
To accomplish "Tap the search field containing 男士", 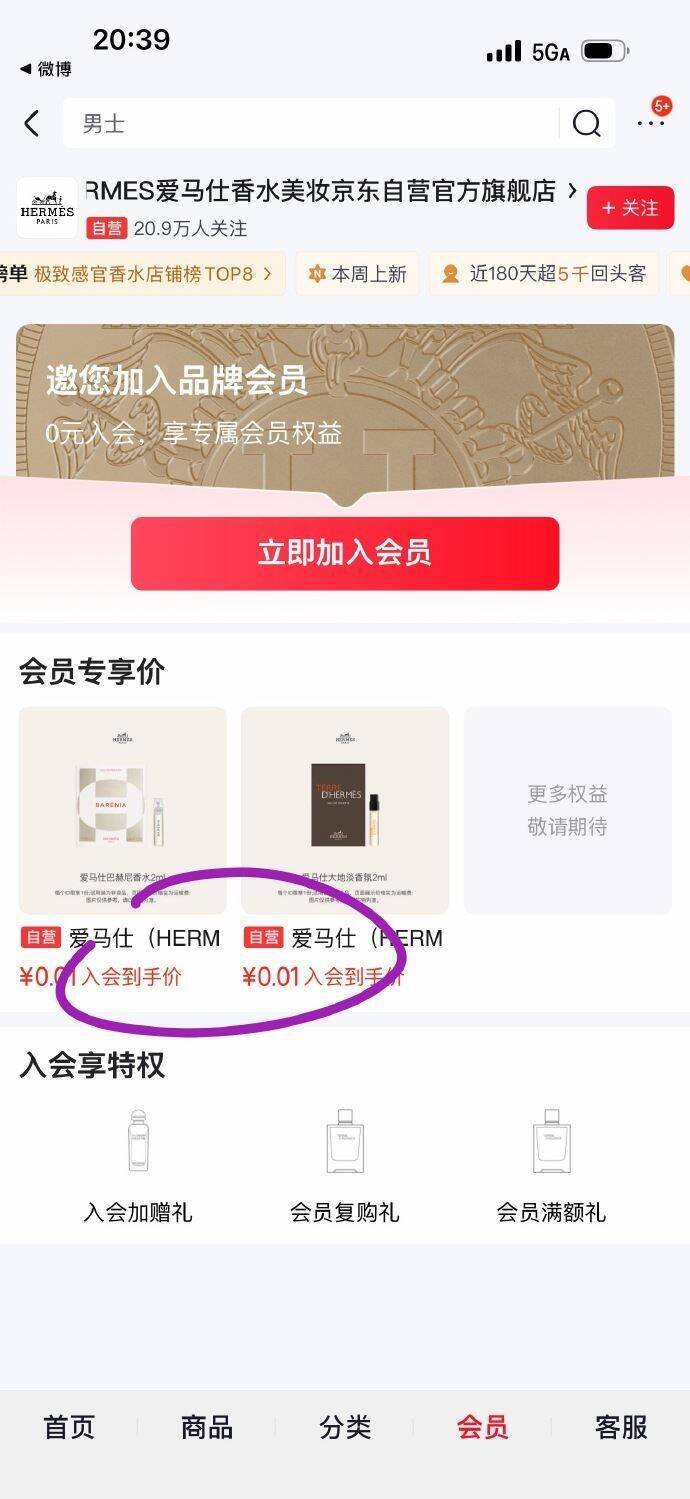I will [310, 124].
